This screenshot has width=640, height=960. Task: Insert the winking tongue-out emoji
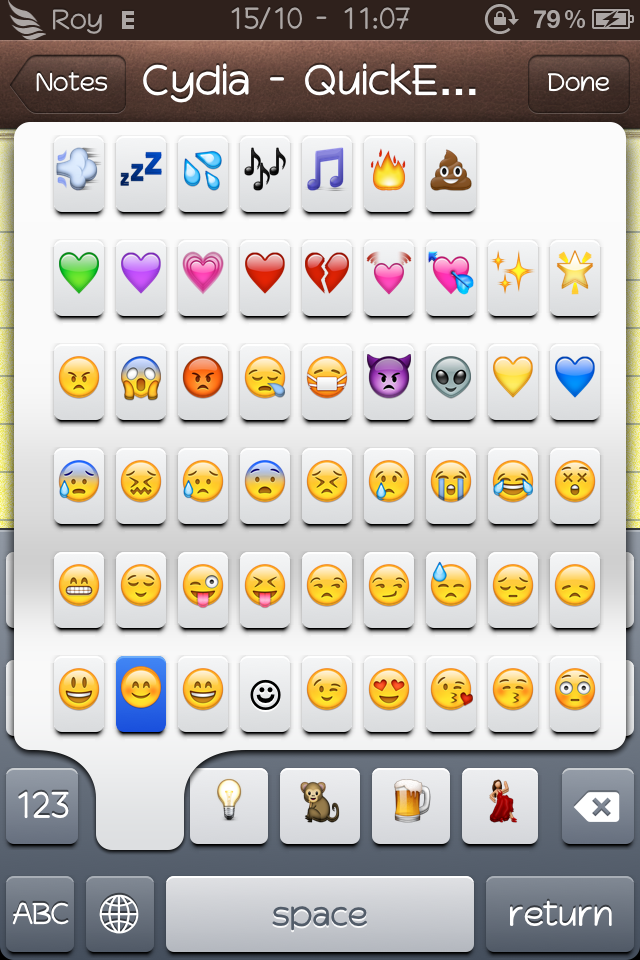[x=202, y=586]
